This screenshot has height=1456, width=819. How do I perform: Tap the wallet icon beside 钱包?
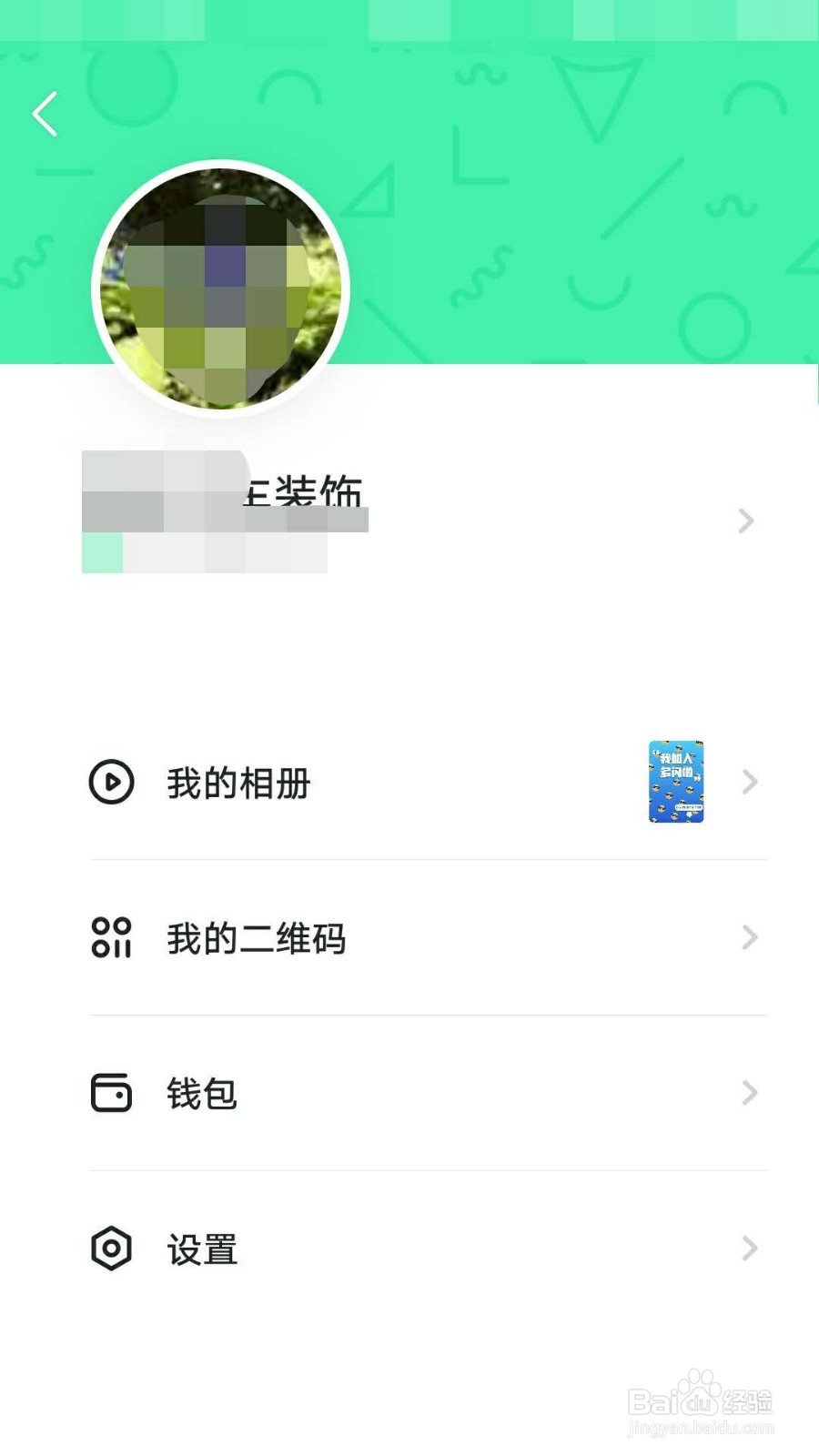coord(111,1094)
